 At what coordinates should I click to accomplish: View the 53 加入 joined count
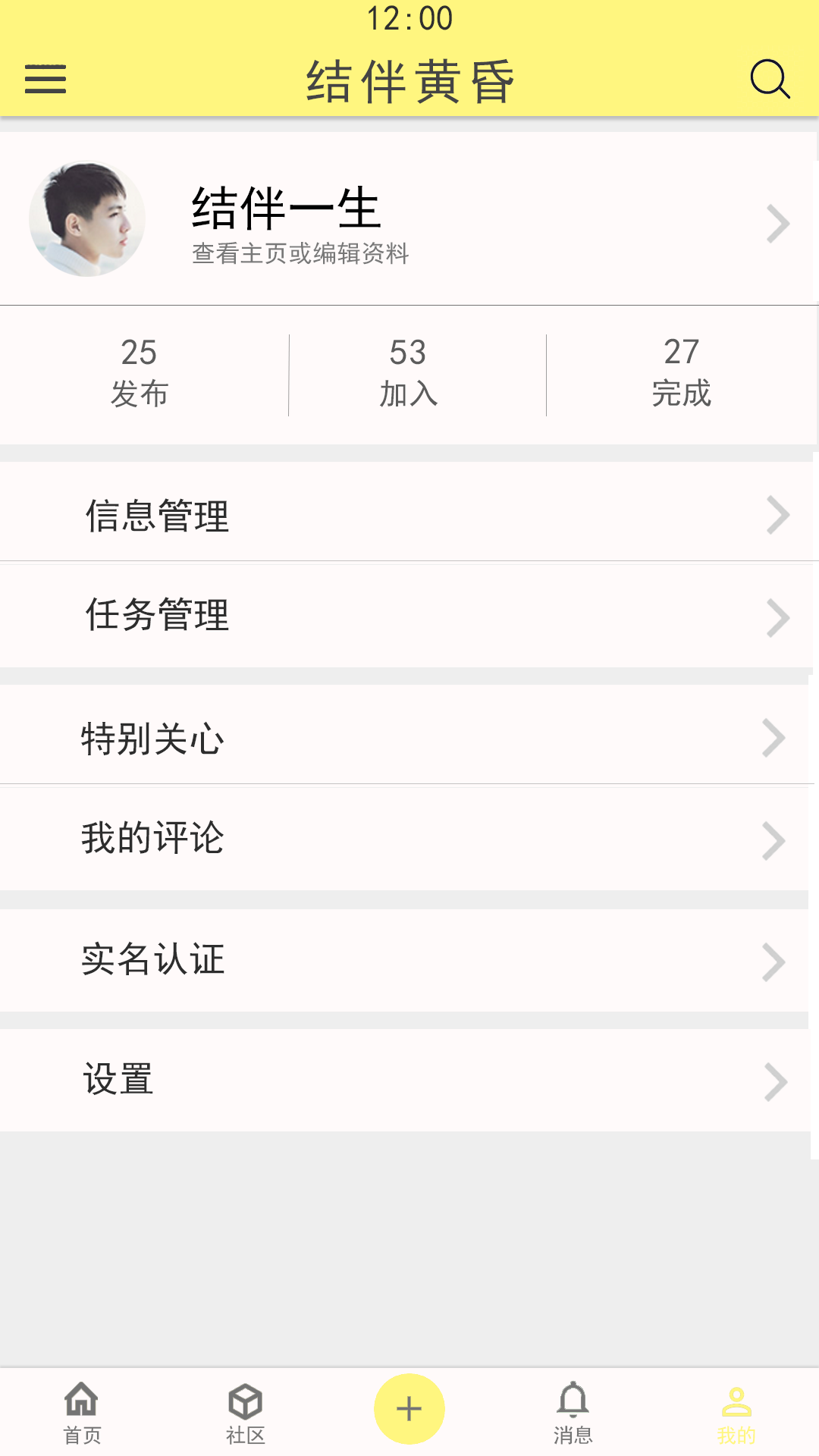tap(409, 374)
